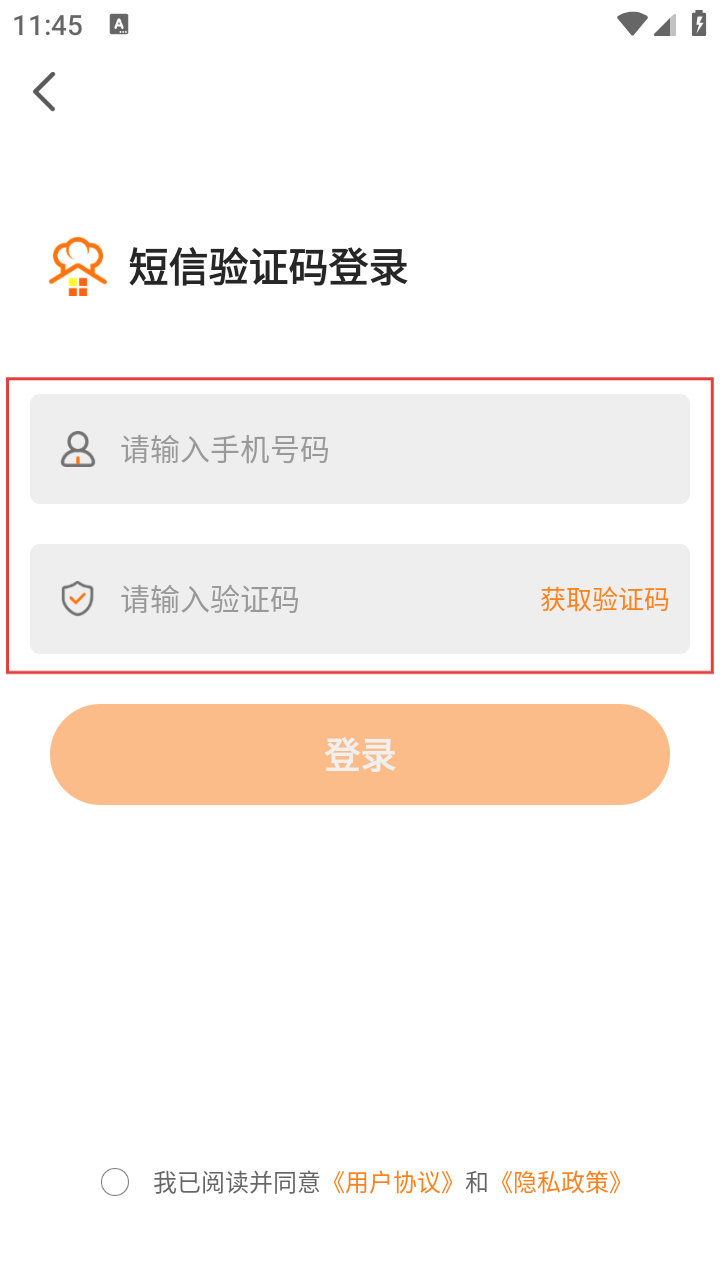
Task: Open the 《用户协议》 link
Action: (393, 1182)
